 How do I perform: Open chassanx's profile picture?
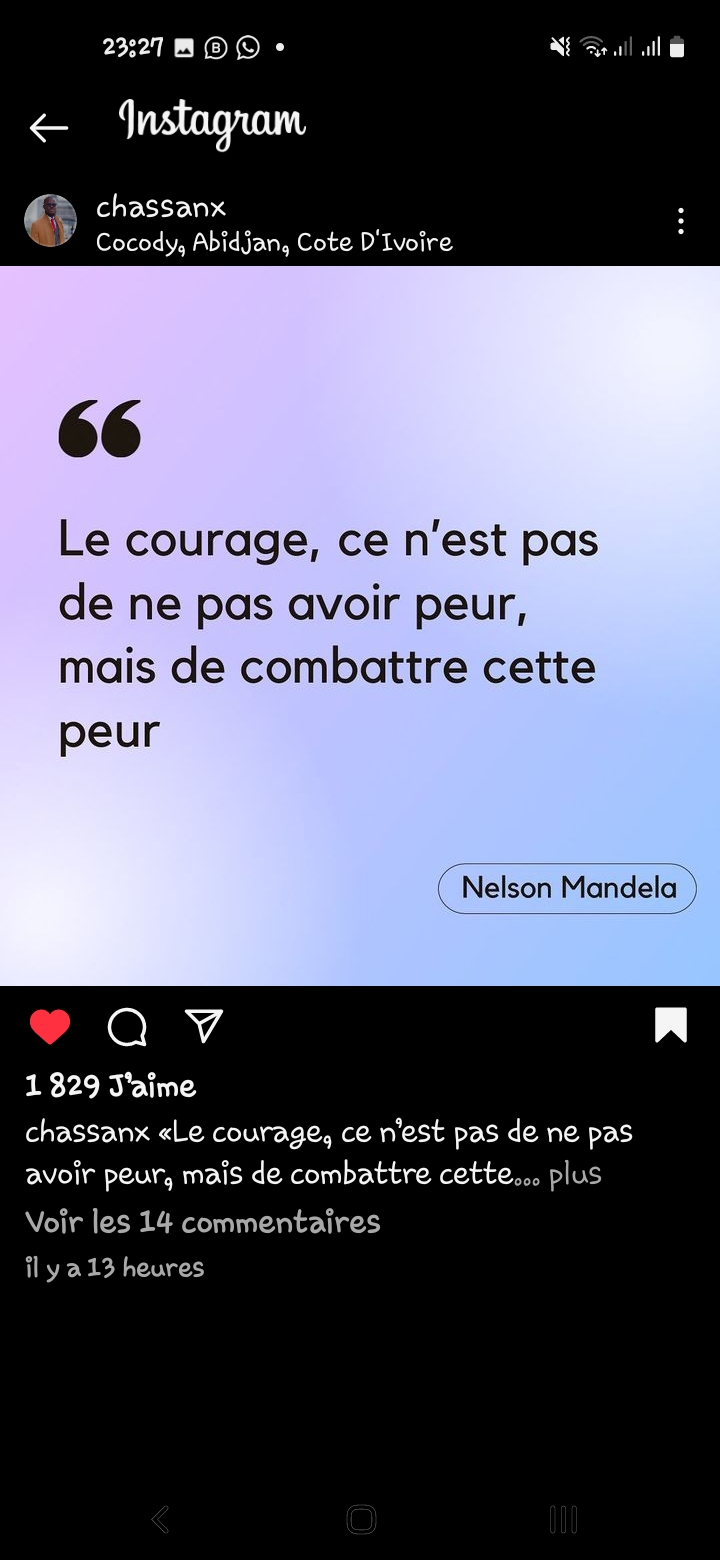(50, 221)
